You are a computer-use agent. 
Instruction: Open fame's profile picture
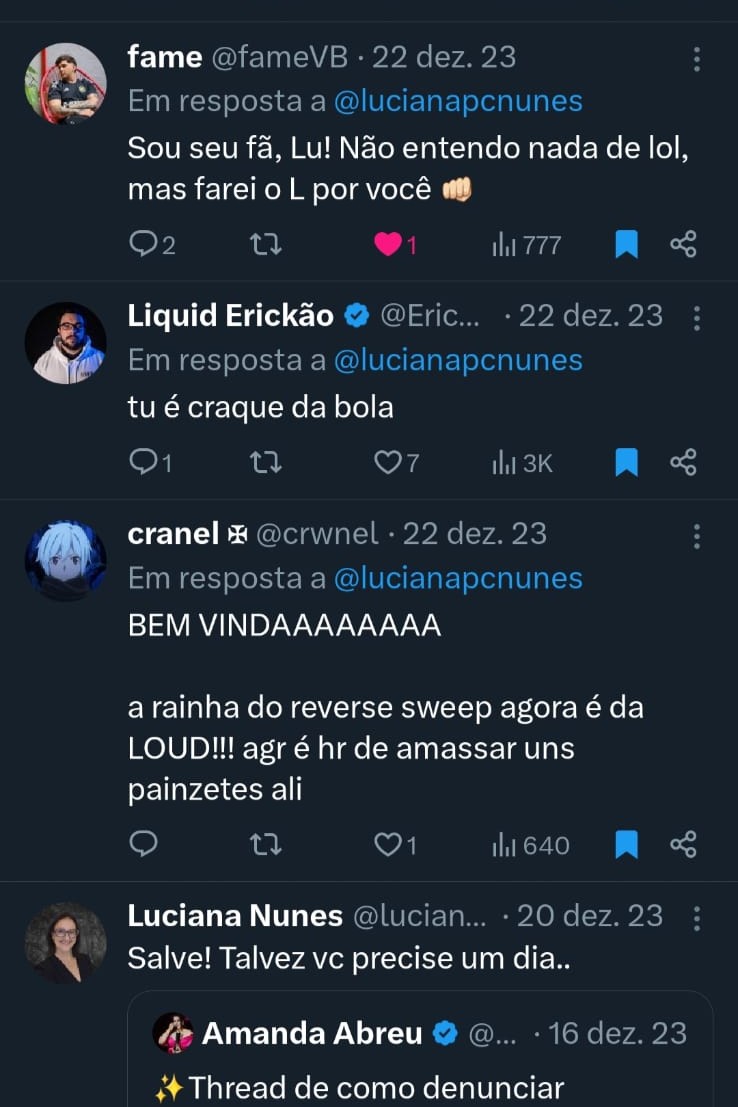click(65, 83)
